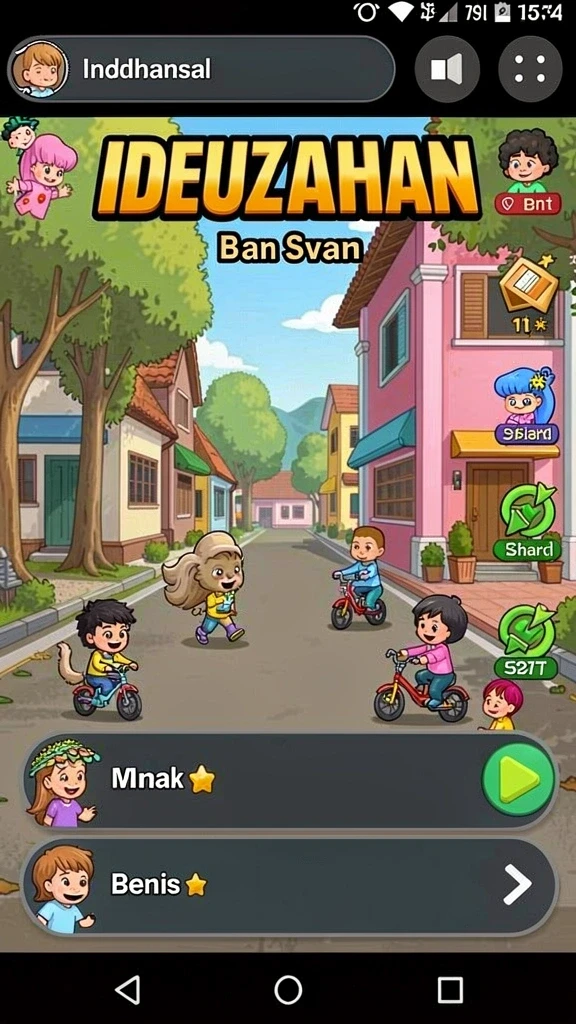576x1024 pixels.
Task: Open the Benis row
Action: (x=289, y=886)
